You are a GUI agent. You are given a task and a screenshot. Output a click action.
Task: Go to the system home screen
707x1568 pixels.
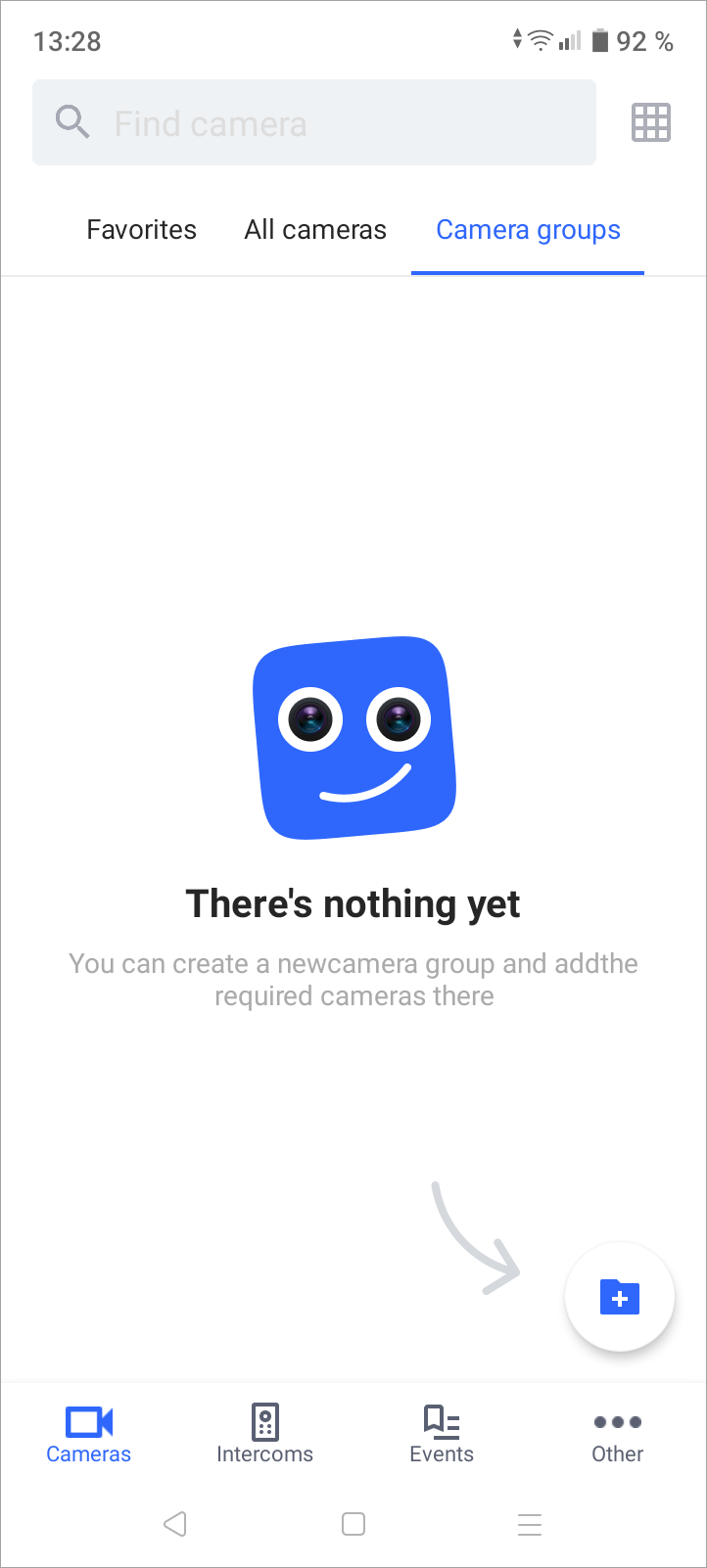click(x=353, y=1524)
